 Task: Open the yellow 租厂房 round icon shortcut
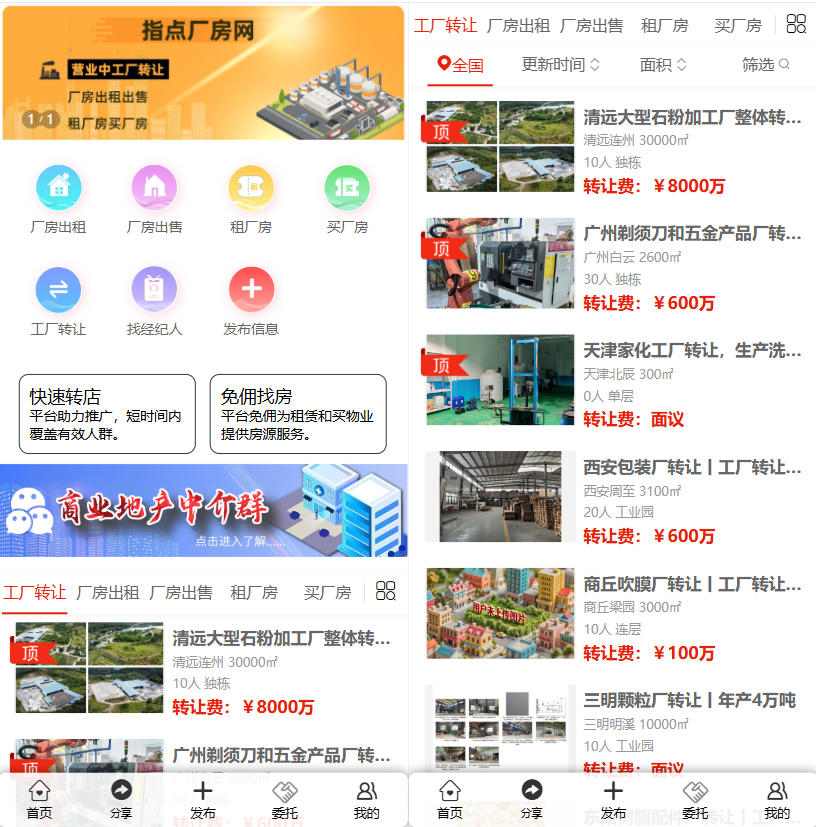point(251,188)
